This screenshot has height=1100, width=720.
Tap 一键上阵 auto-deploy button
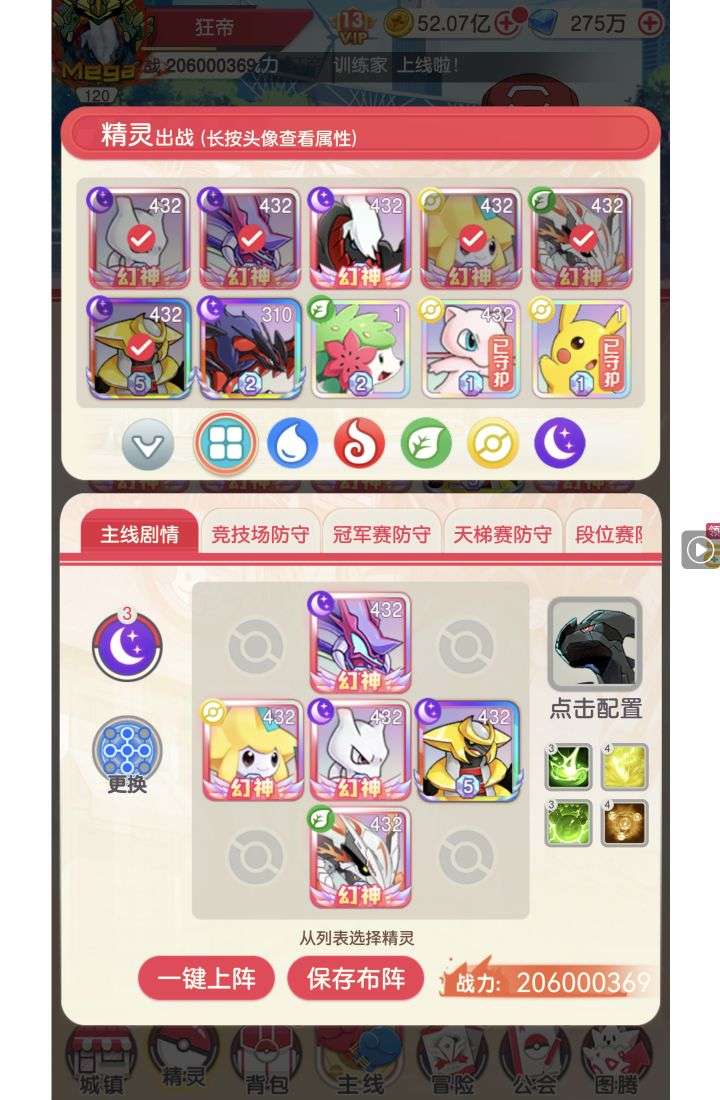(x=206, y=978)
